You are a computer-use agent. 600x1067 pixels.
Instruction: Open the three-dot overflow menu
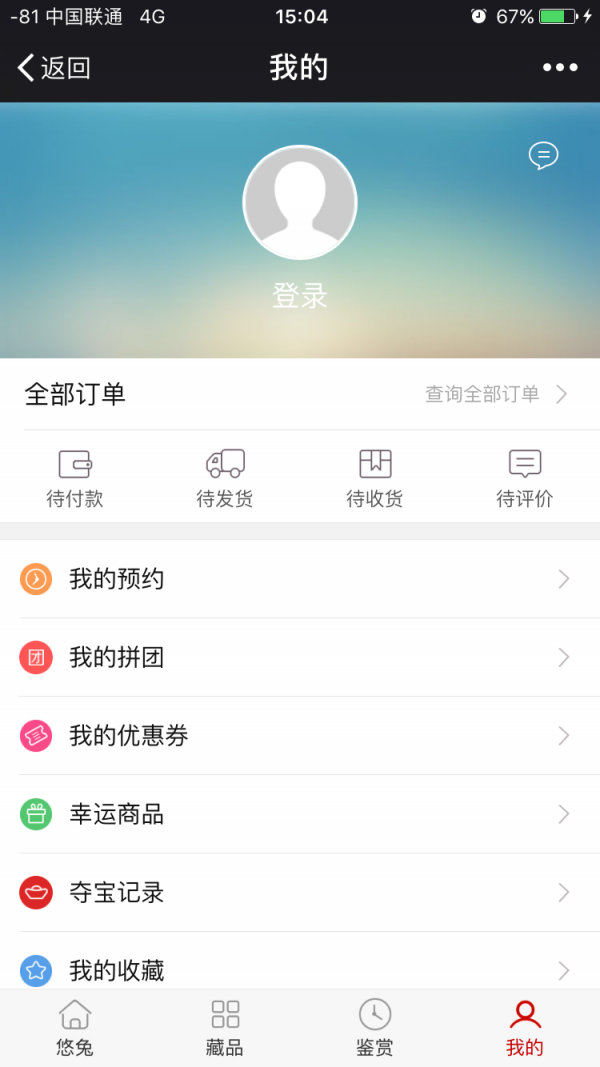tap(560, 68)
